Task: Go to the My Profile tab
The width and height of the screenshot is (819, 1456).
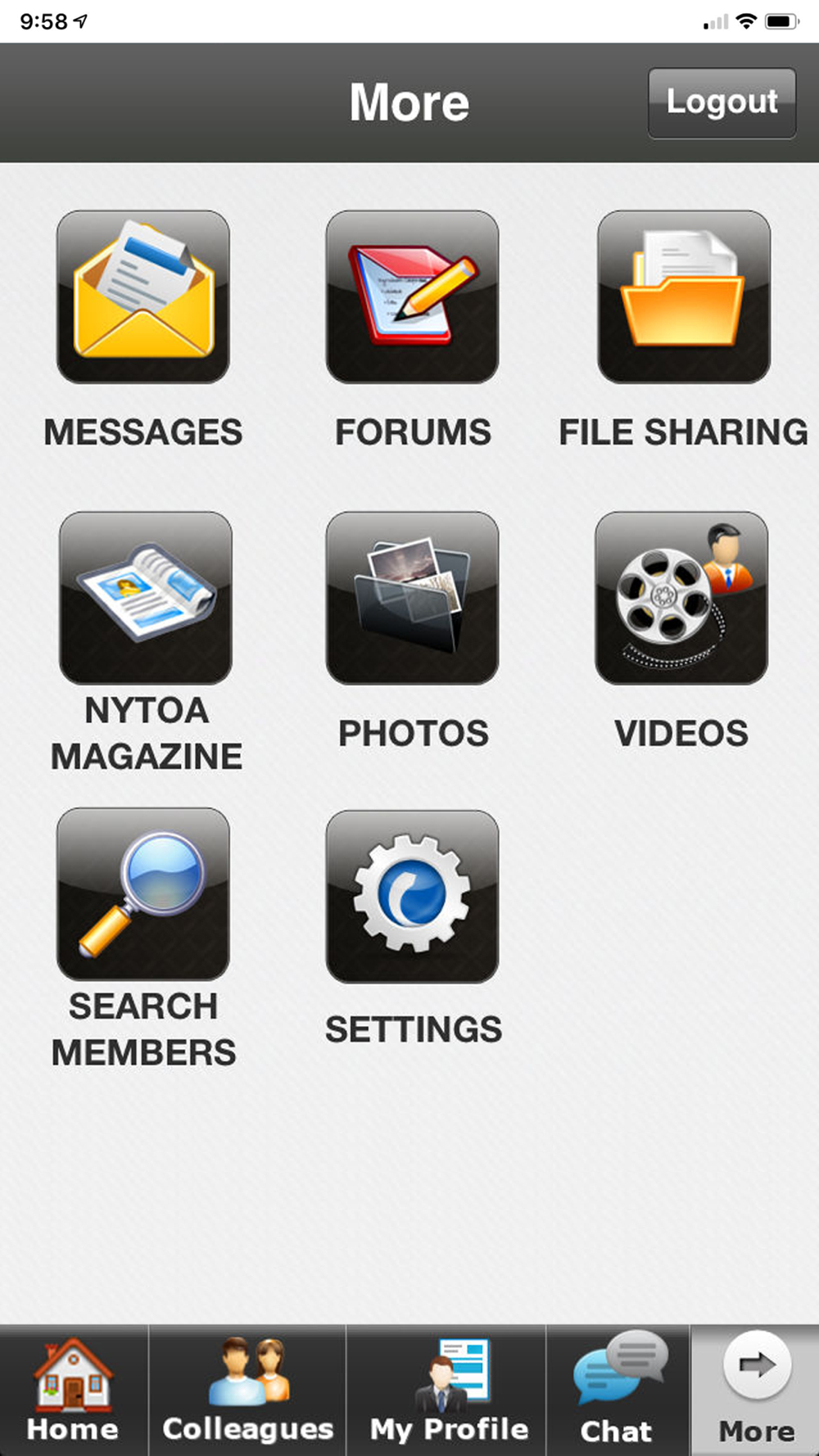Action: 446,1390
